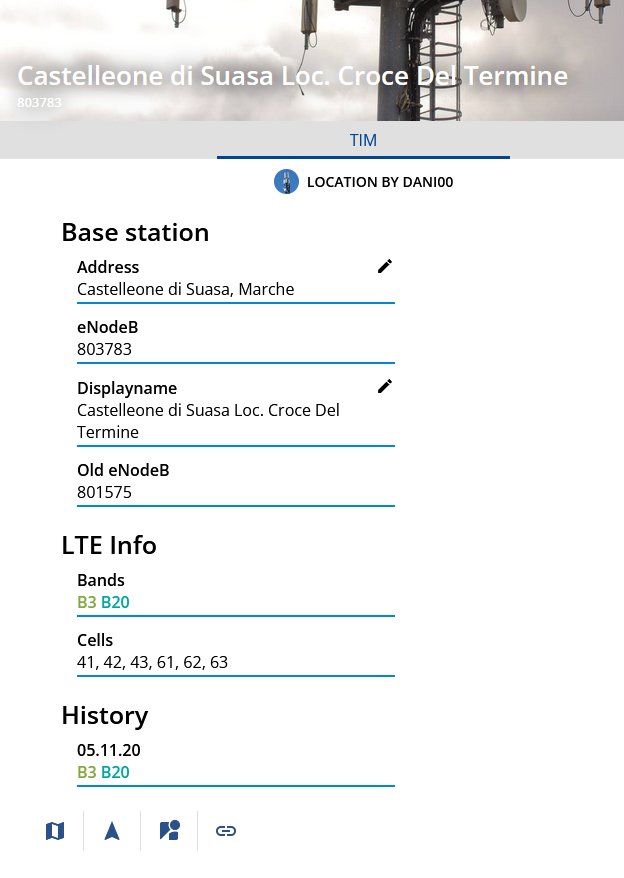This screenshot has width=624, height=878.
Task: Edit the Address field
Action: coord(385,266)
